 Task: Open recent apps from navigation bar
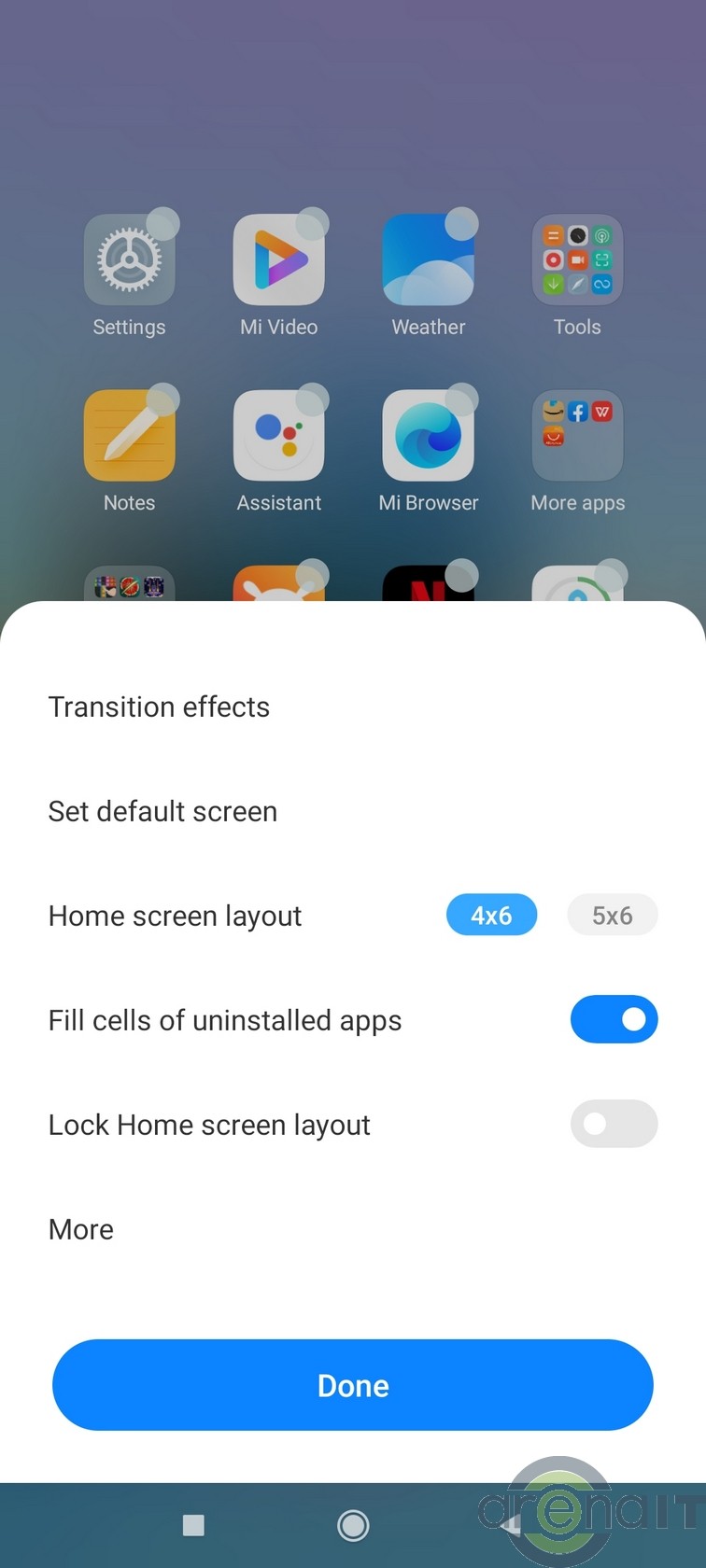(193, 1525)
